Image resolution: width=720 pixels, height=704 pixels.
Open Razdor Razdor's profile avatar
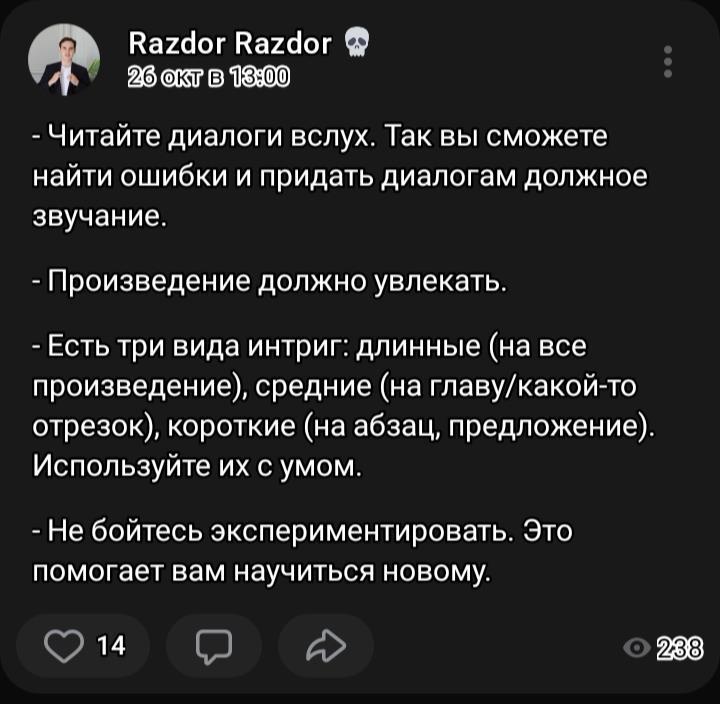click(64, 62)
